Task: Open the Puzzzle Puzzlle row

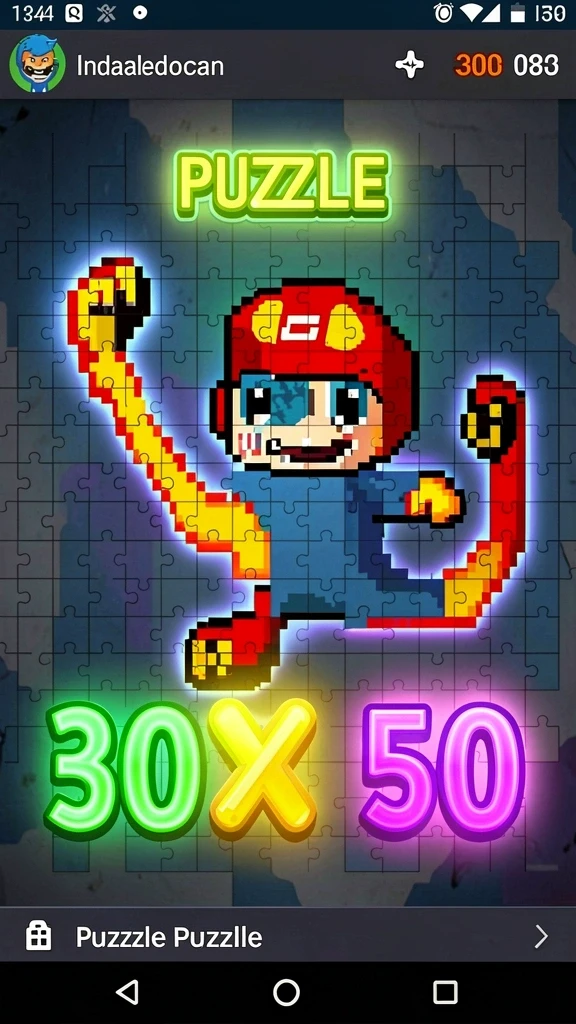Action: pyautogui.click(x=288, y=937)
